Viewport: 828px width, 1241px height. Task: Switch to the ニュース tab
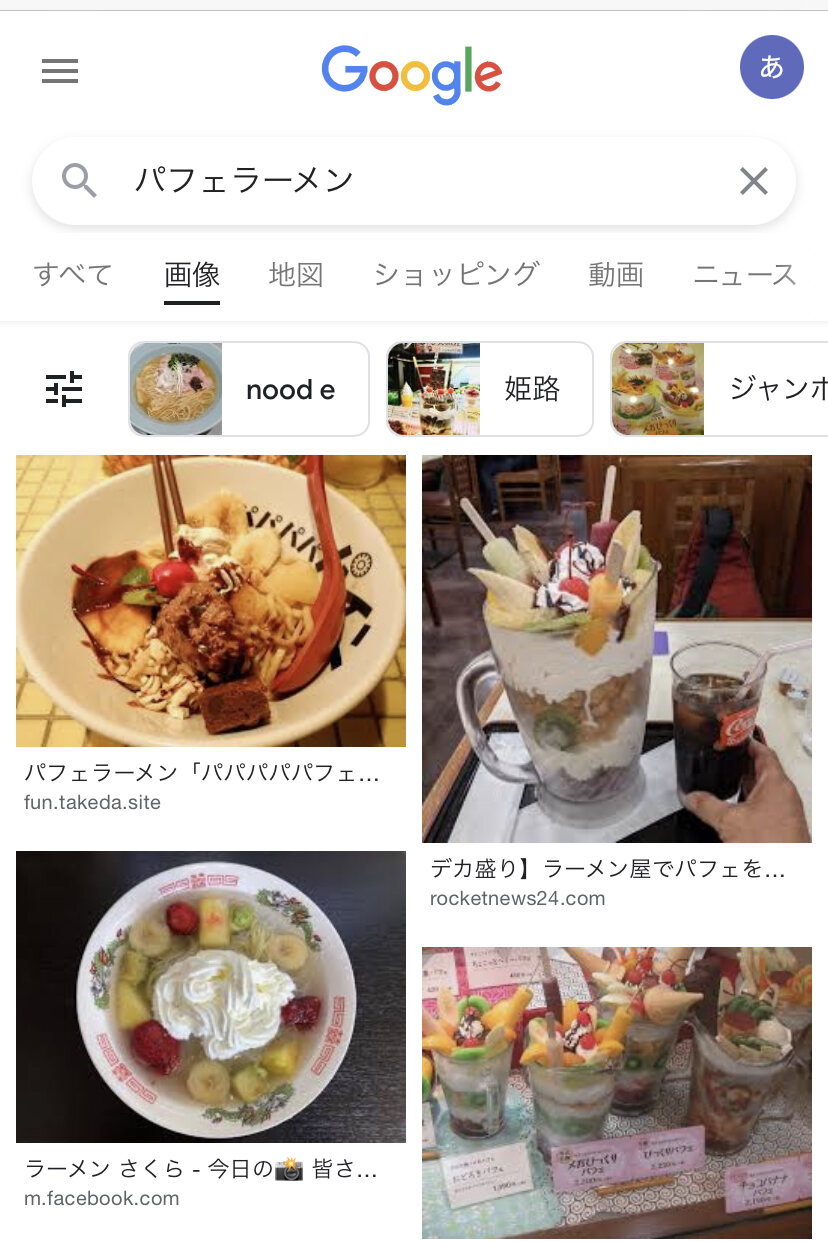[x=745, y=274]
